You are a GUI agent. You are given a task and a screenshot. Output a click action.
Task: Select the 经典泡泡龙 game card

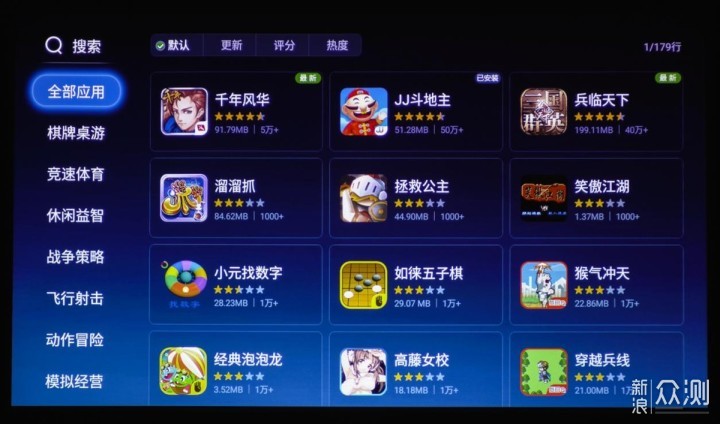pos(236,371)
